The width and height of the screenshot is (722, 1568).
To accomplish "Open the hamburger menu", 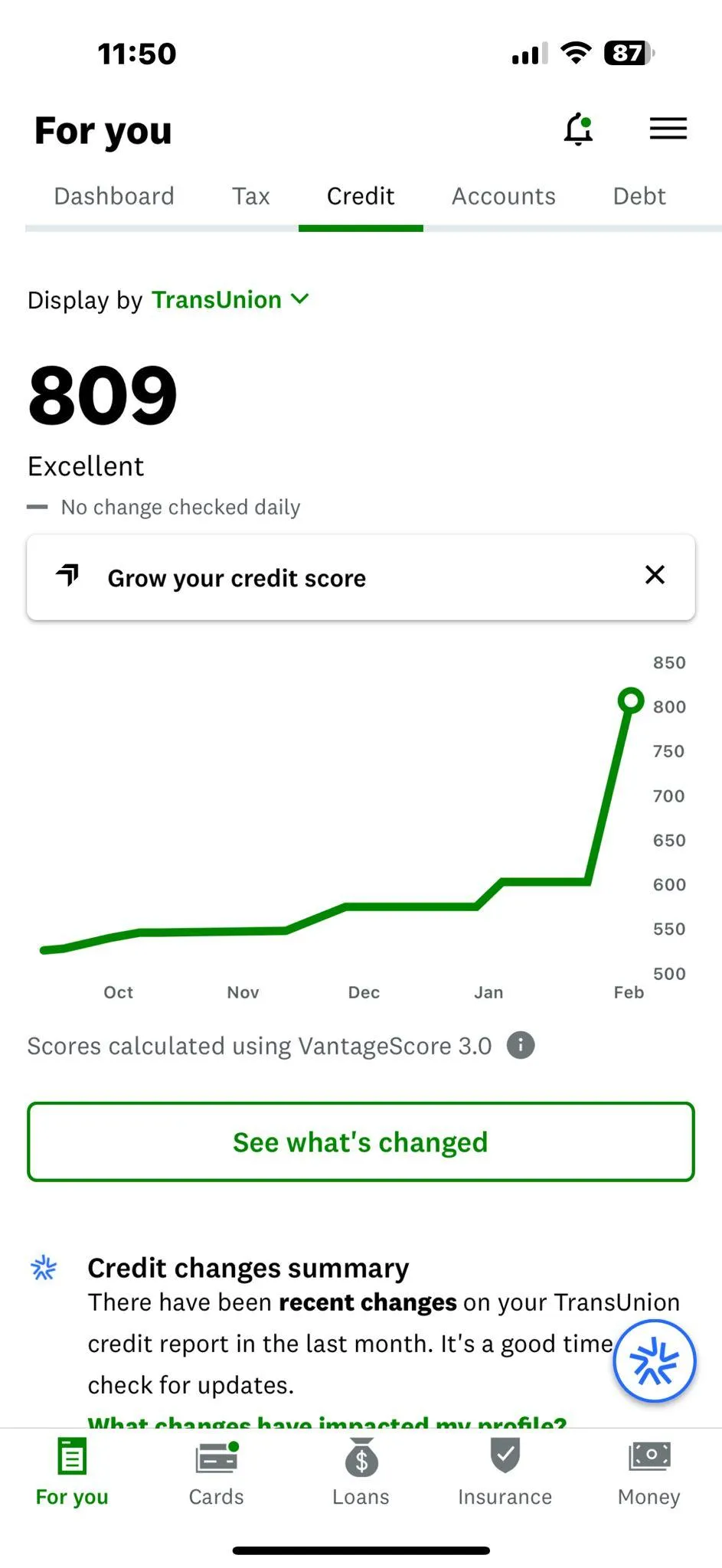I will tap(668, 129).
